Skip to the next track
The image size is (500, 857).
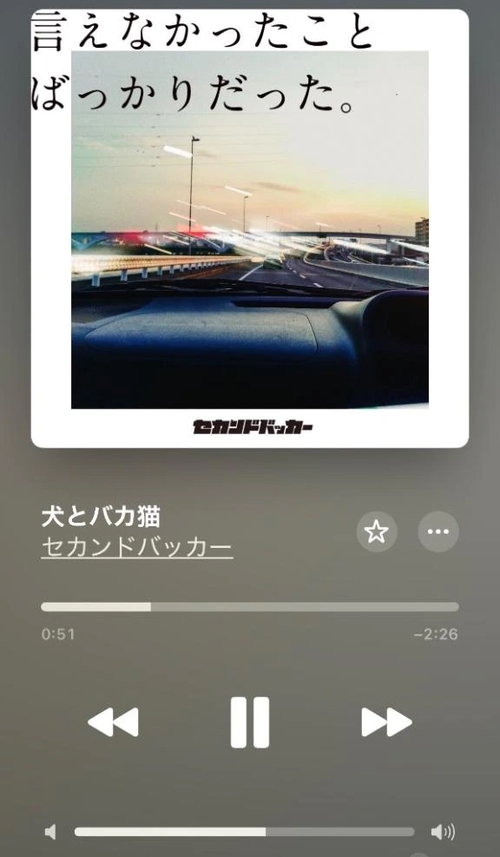[x=386, y=722]
